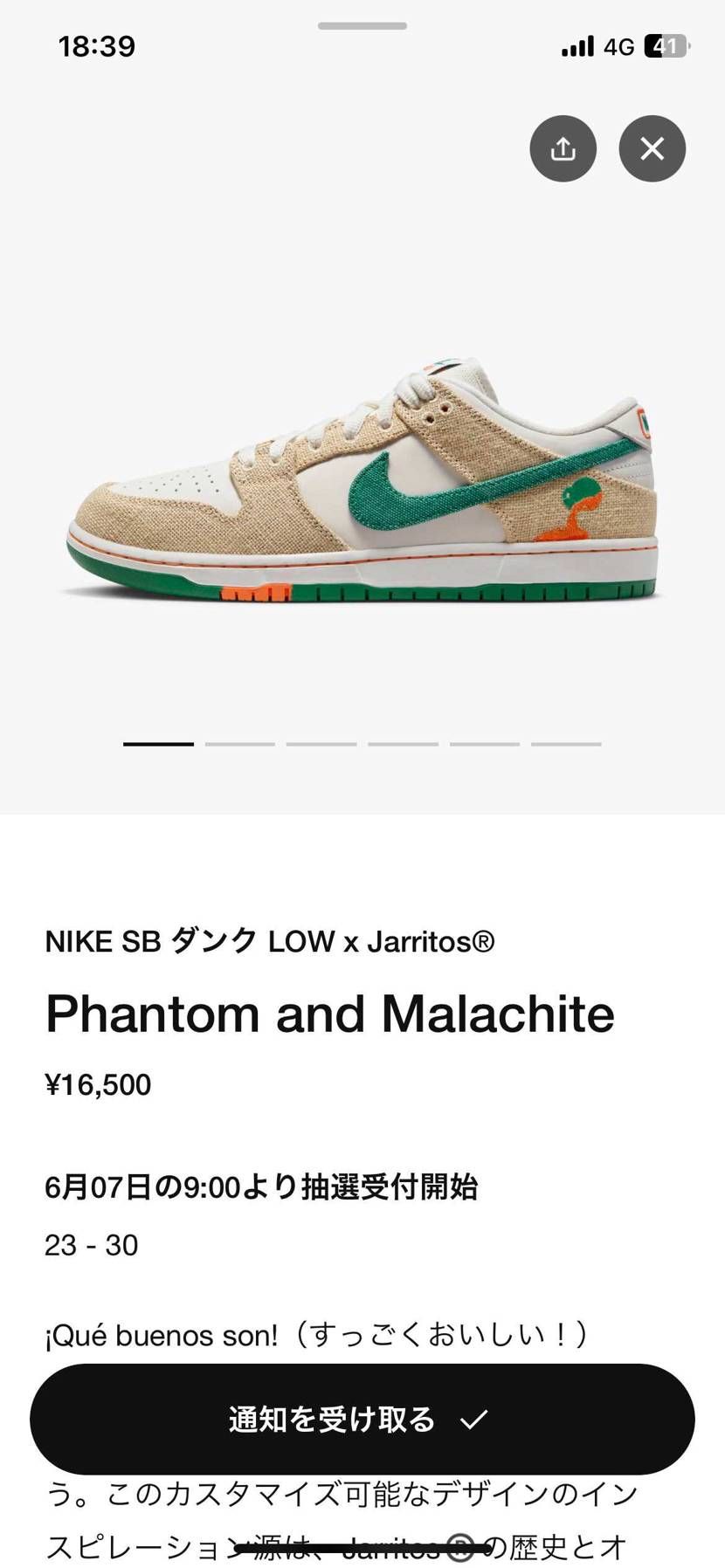This screenshot has width=725, height=1568.
Task: Tap the clock showing 18:39
Action: [x=95, y=45]
